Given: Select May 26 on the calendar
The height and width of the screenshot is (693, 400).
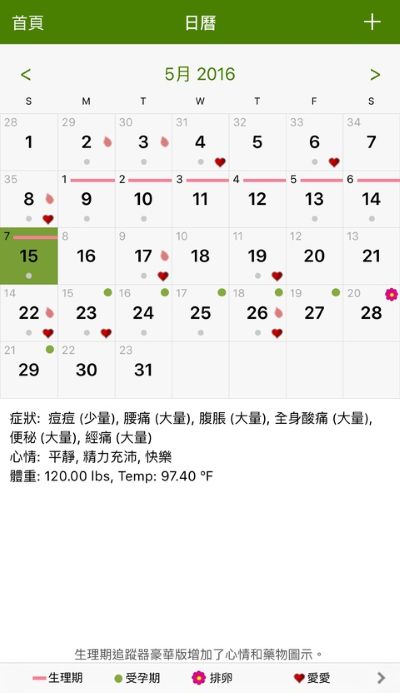Looking at the screenshot, I should point(257,313).
